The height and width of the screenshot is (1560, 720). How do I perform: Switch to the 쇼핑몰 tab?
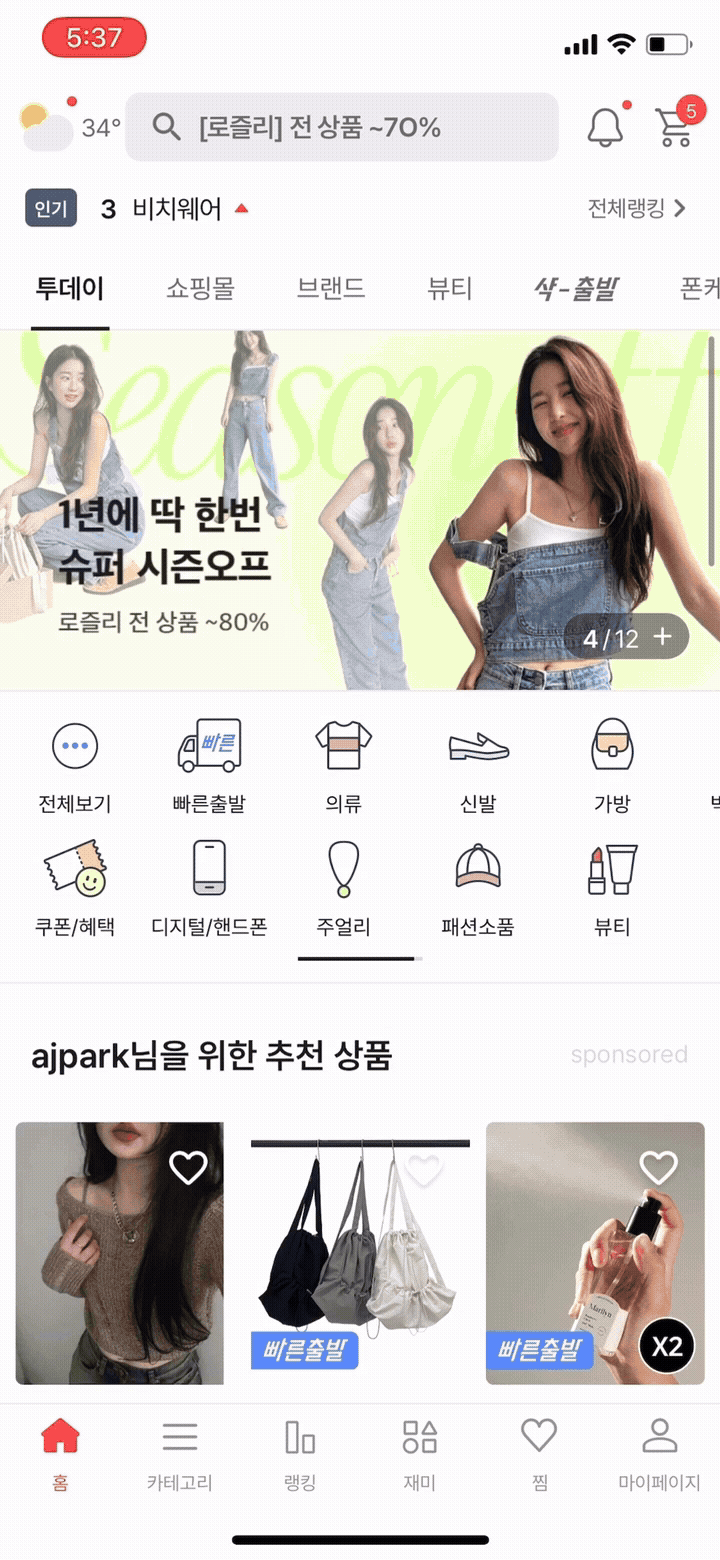(x=200, y=289)
